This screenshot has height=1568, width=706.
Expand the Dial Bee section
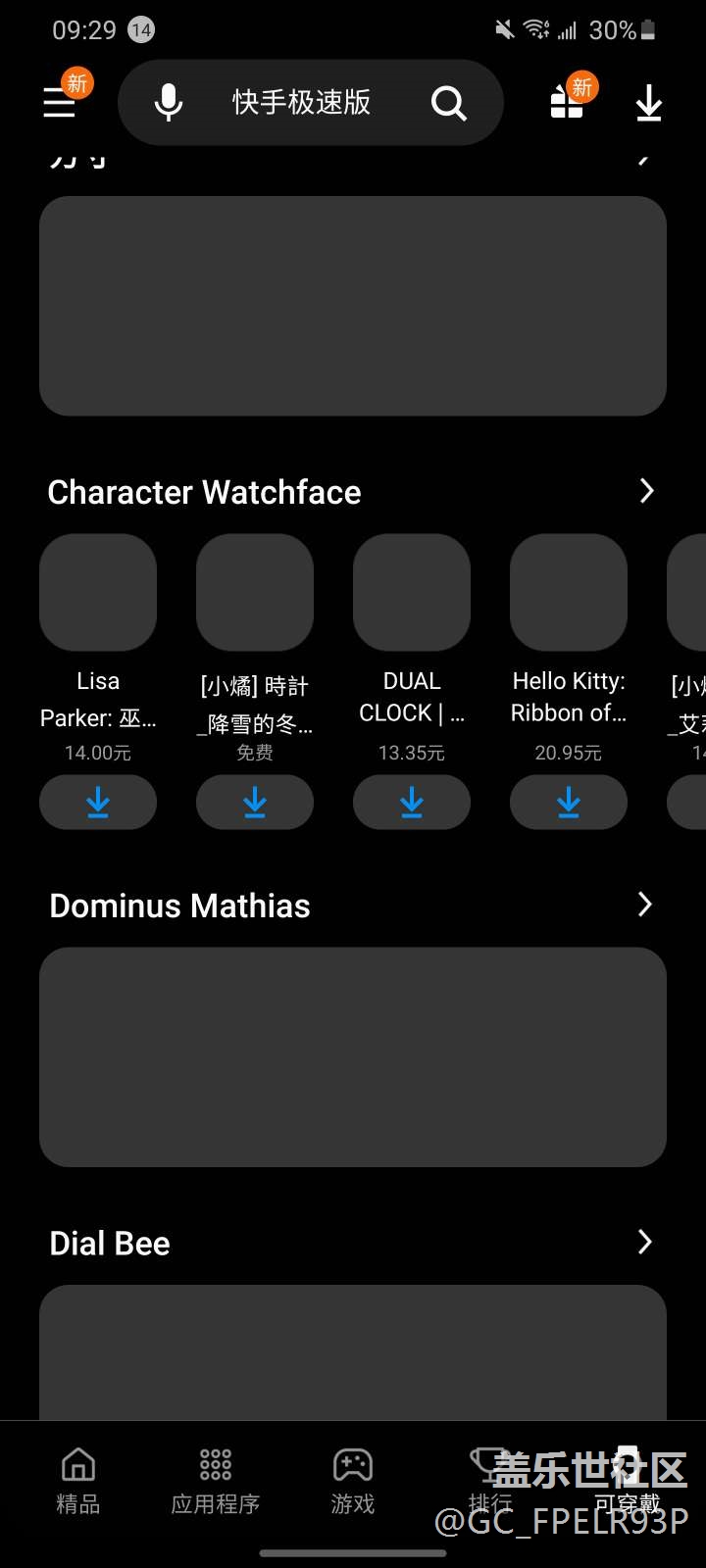(644, 1242)
